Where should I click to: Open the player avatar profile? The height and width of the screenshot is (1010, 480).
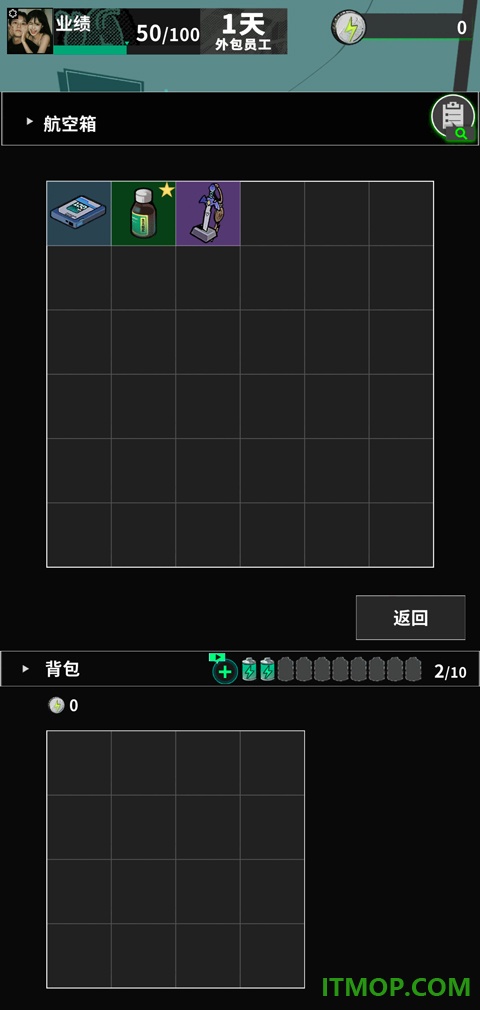click(x=30, y=32)
